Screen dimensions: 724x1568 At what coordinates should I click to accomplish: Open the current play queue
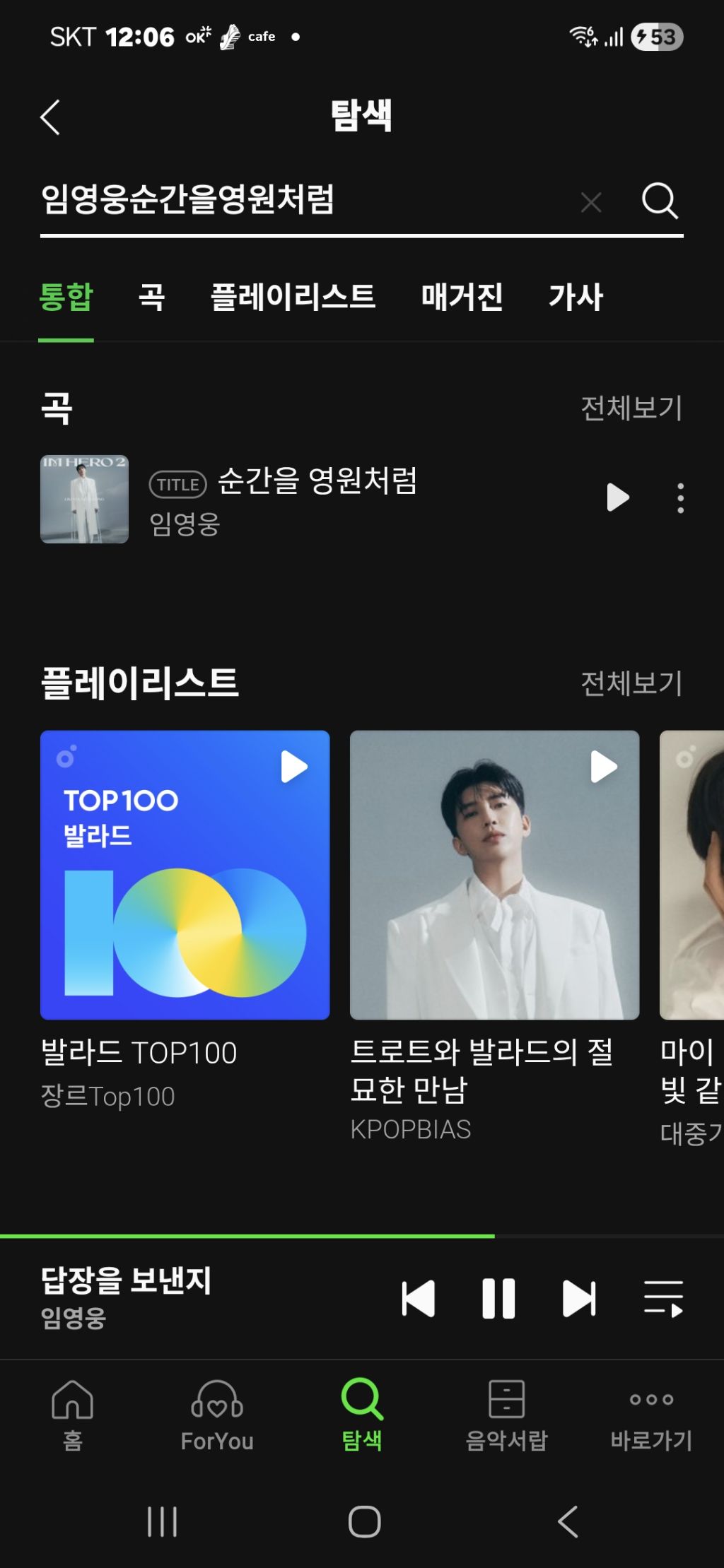pos(663,1299)
